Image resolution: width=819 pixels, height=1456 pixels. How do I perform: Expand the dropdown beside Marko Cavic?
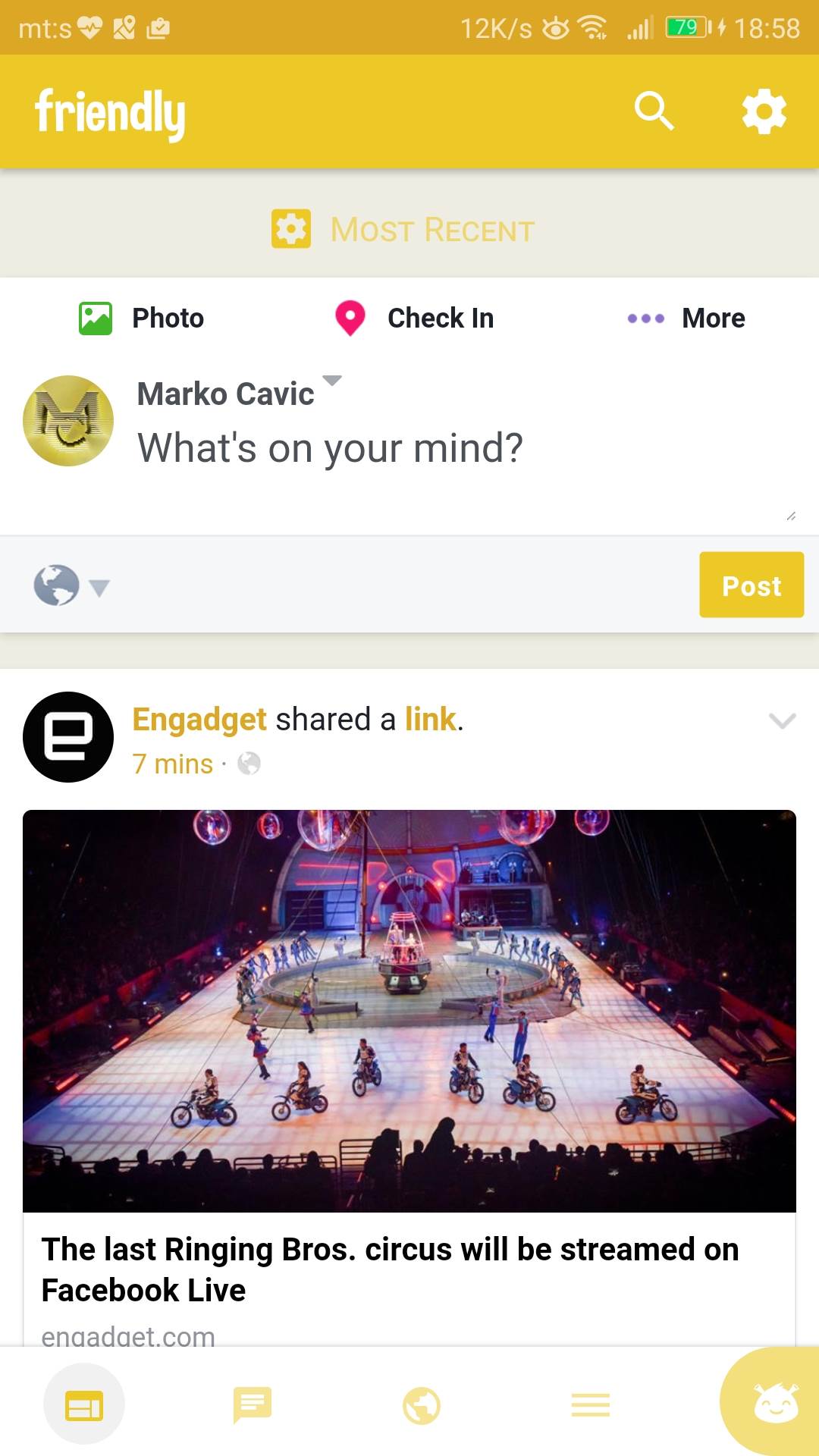click(332, 381)
